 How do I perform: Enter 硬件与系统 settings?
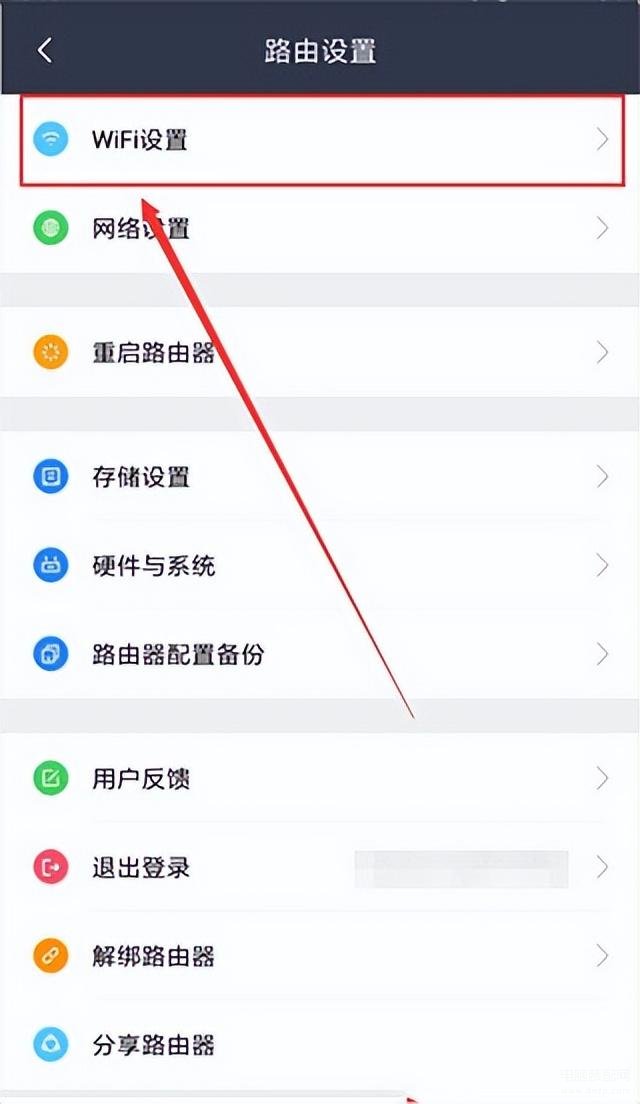pyautogui.click(x=321, y=565)
